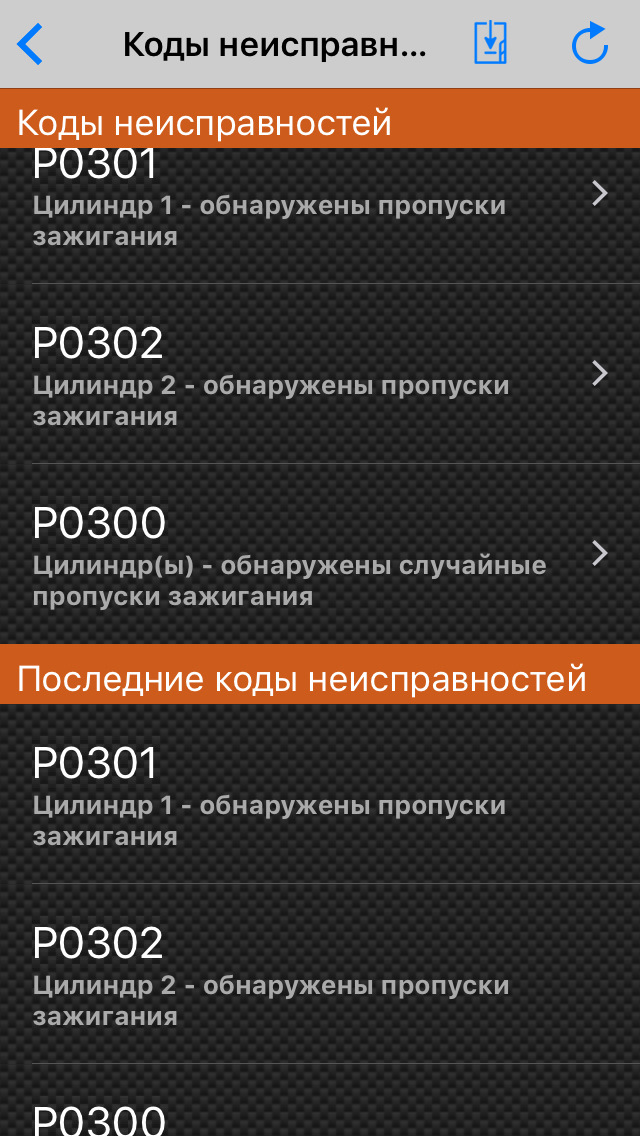
Task: Refresh the trouble codes list
Action: (x=589, y=45)
